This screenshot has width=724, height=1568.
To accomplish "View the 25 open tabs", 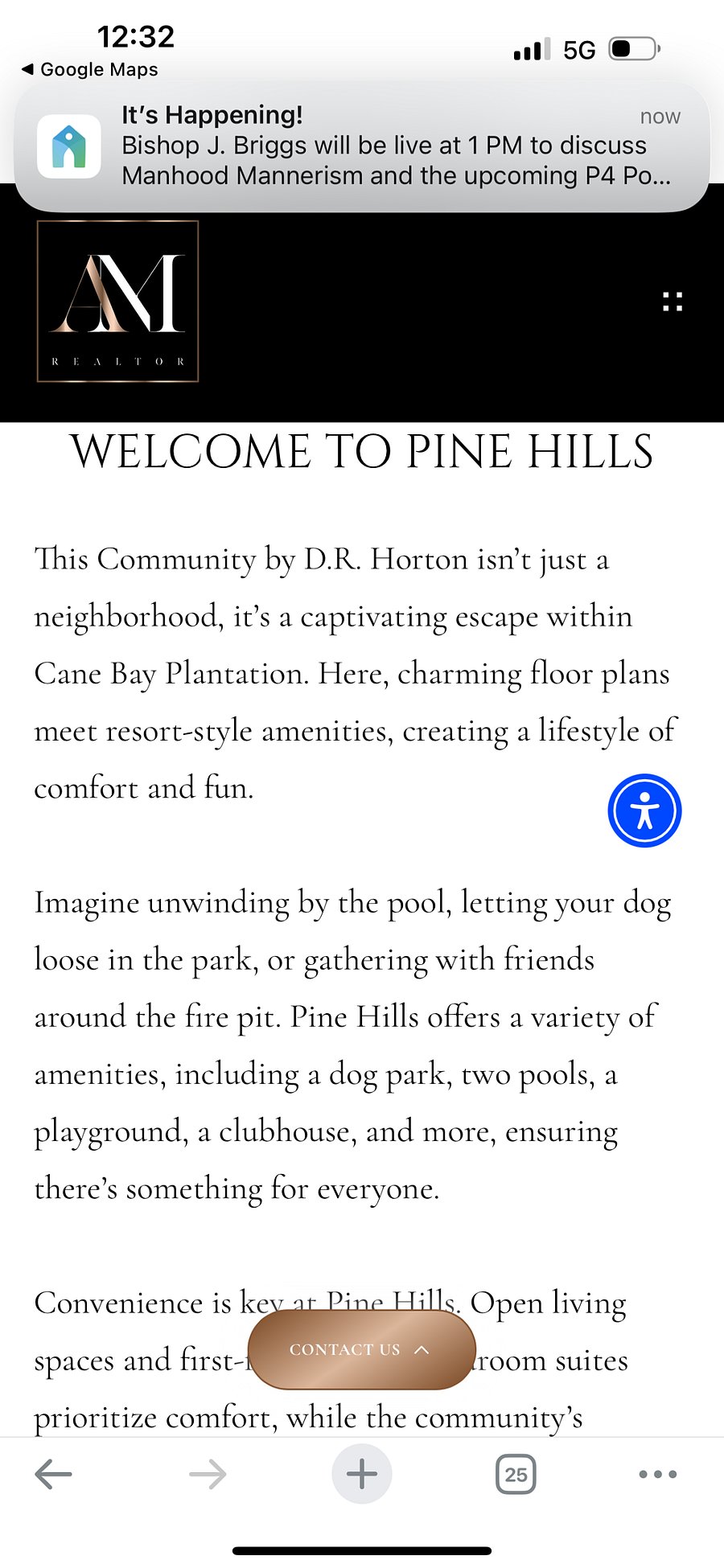I will click(516, 1474).
